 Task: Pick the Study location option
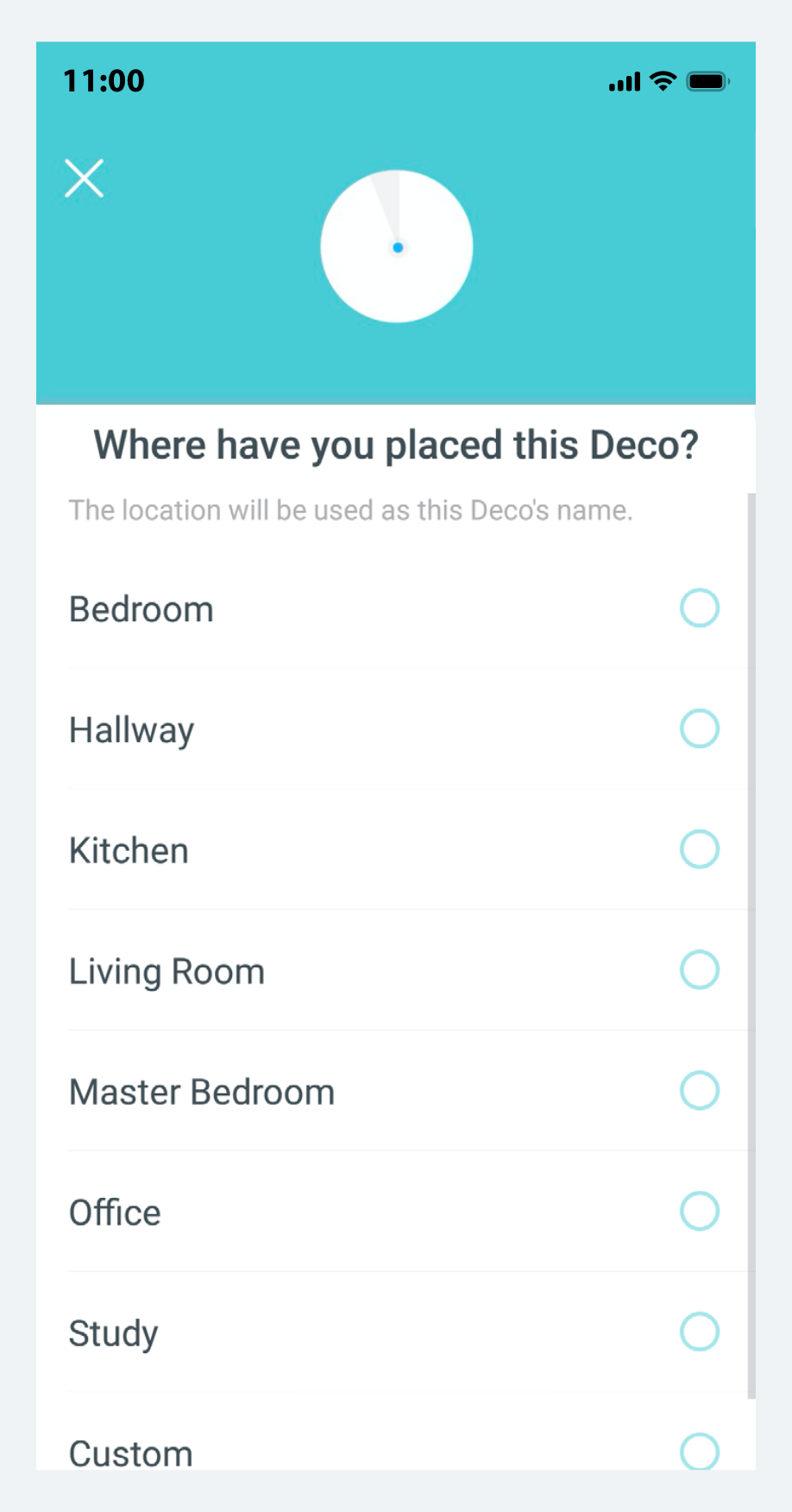pyautogui.click(x=699, y=1332)
